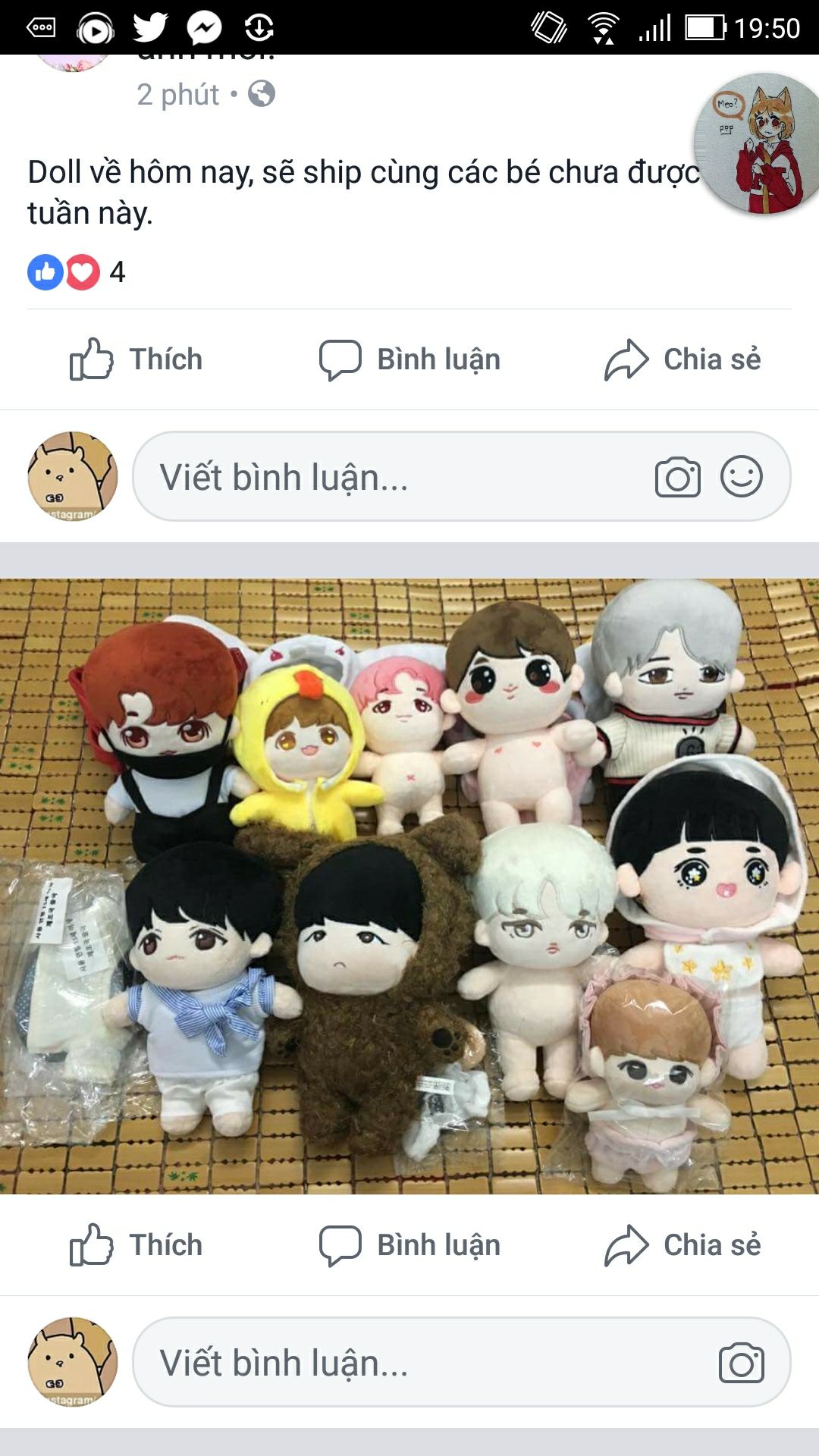Open the Messenger chat head bubble

pos(757,144)
